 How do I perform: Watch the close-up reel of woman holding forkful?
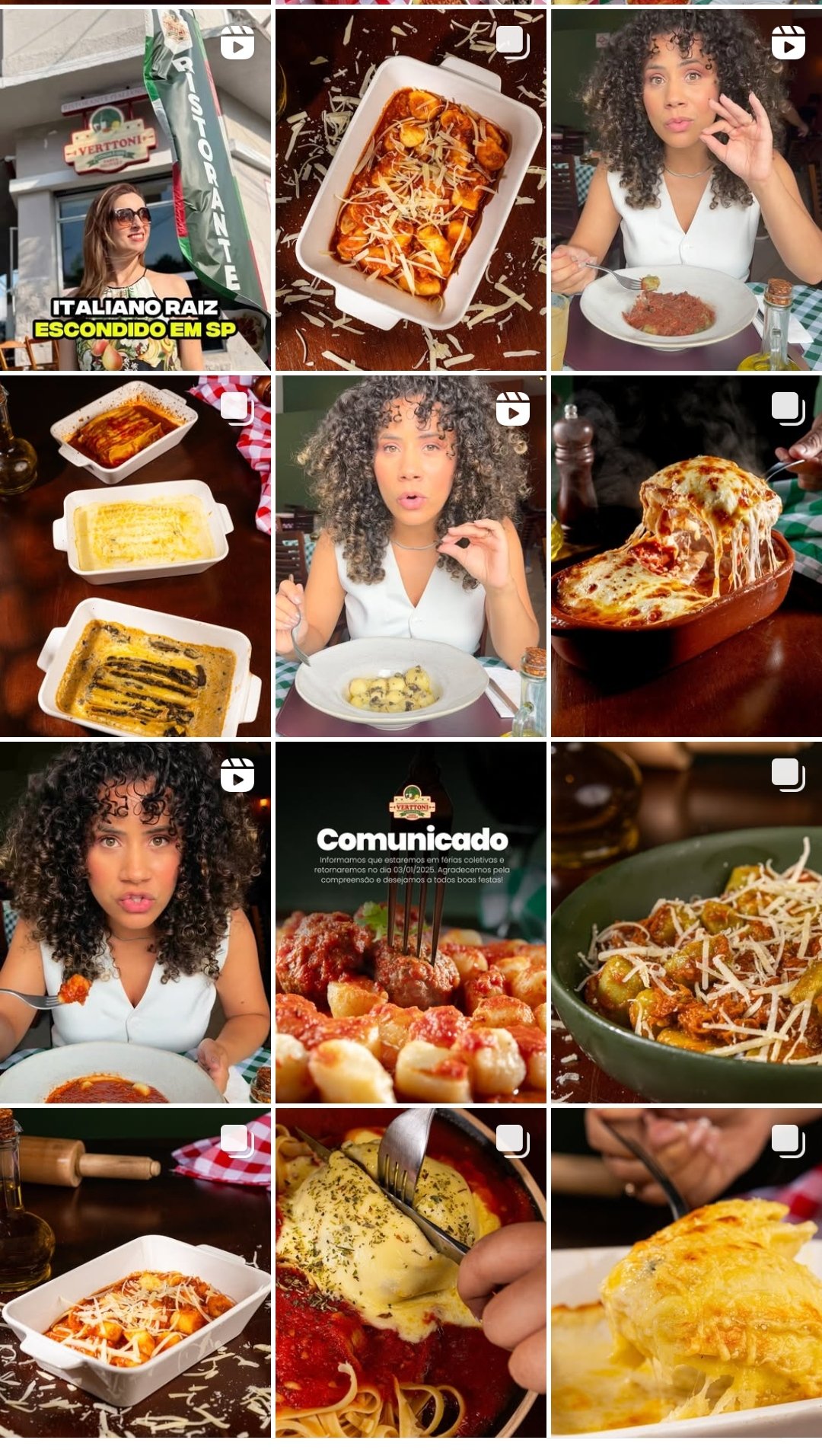point(135,922)
